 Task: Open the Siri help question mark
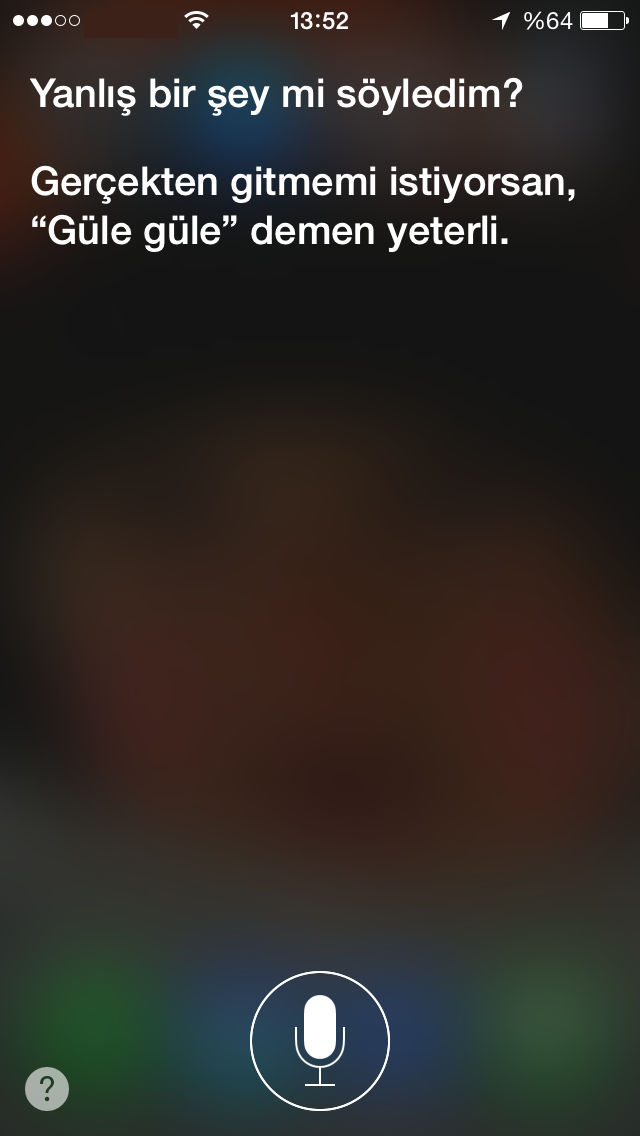[x=47, y=1088]
